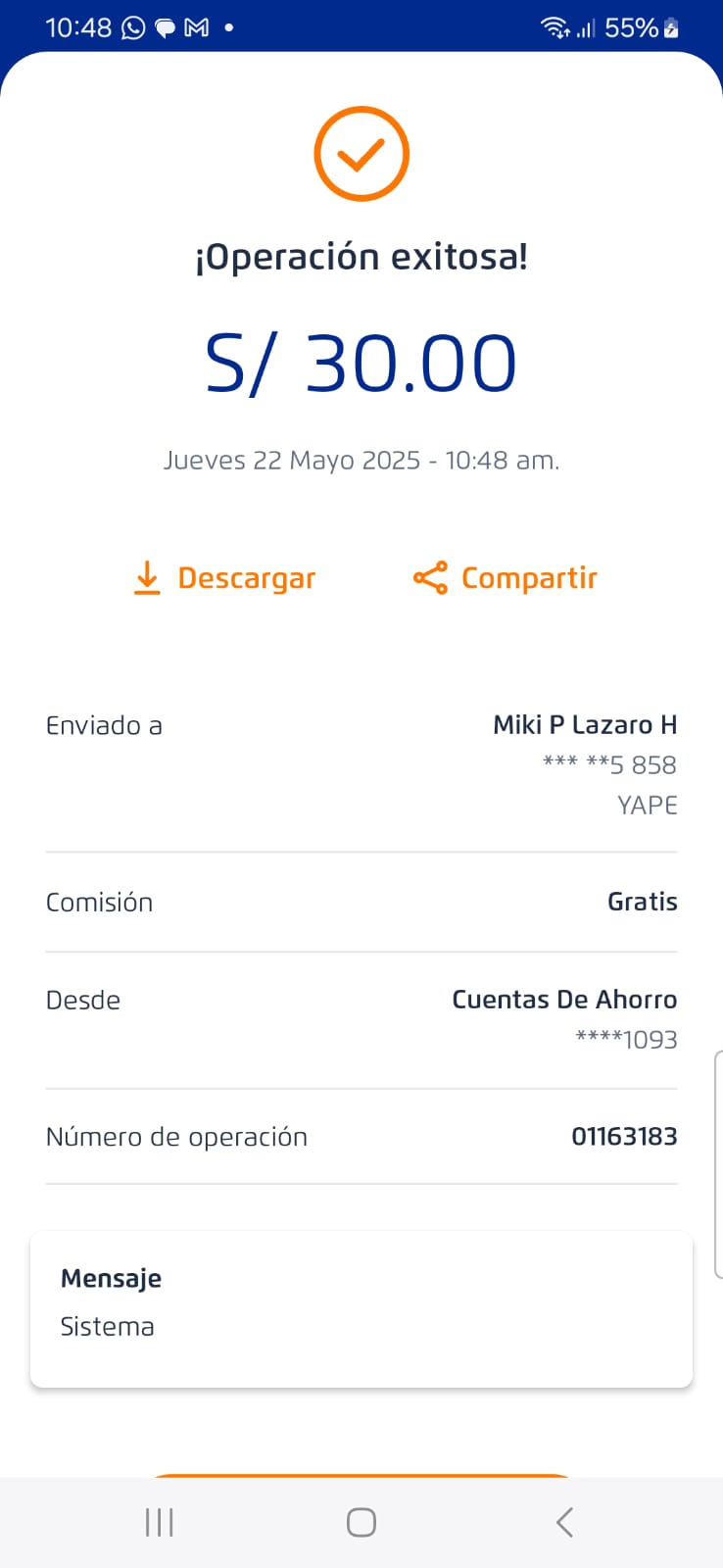Tap the system home button

[361, 1522]
